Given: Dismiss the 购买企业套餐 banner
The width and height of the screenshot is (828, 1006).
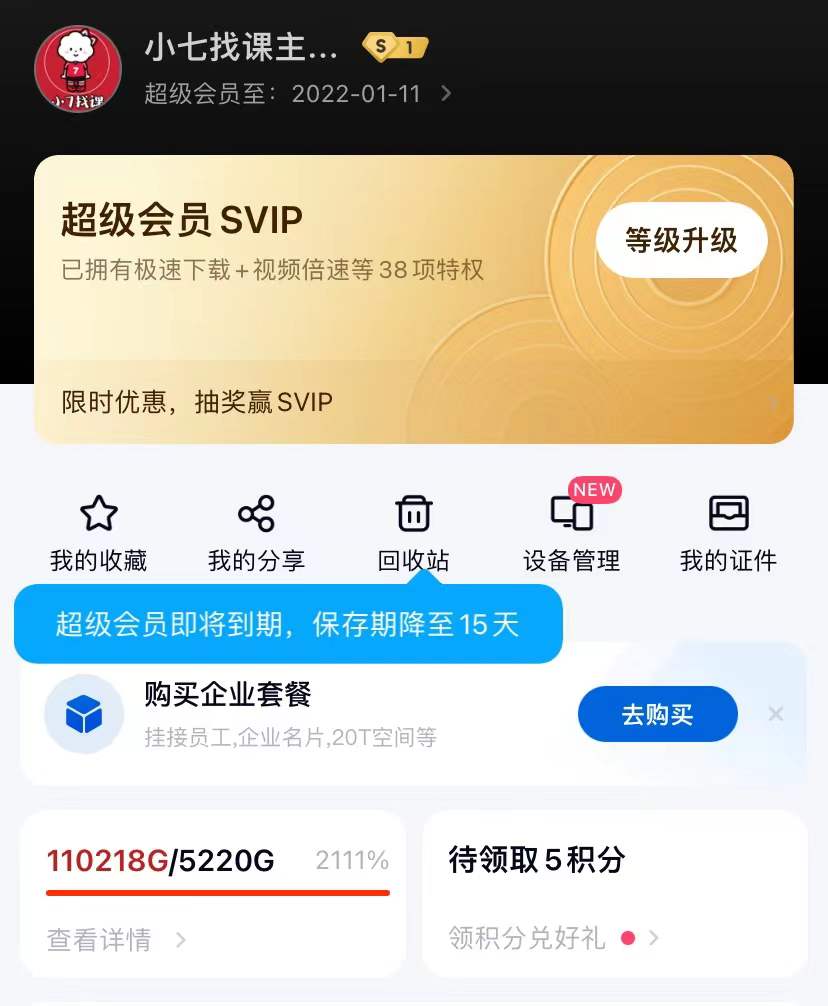Looking at the screenshot, I should (x=775, y=714).
